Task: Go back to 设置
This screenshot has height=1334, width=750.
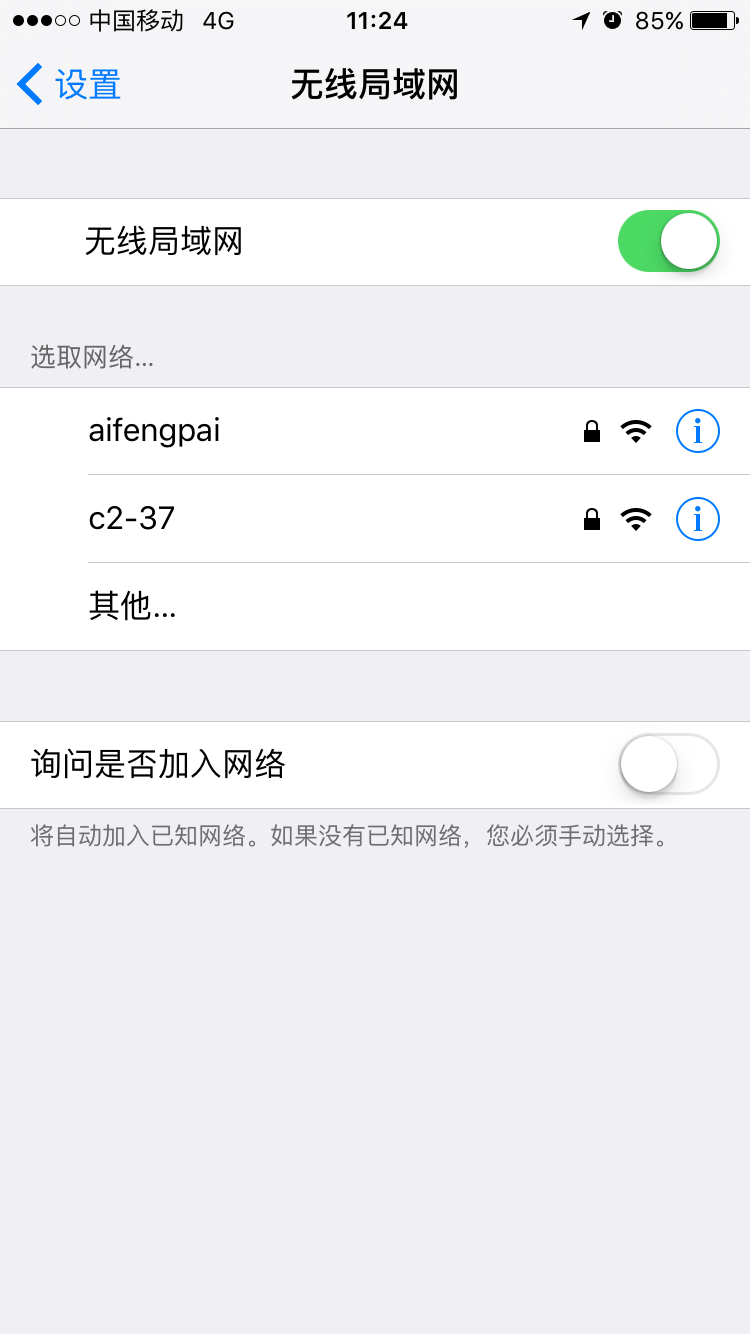Action: (x=70, y=85)
